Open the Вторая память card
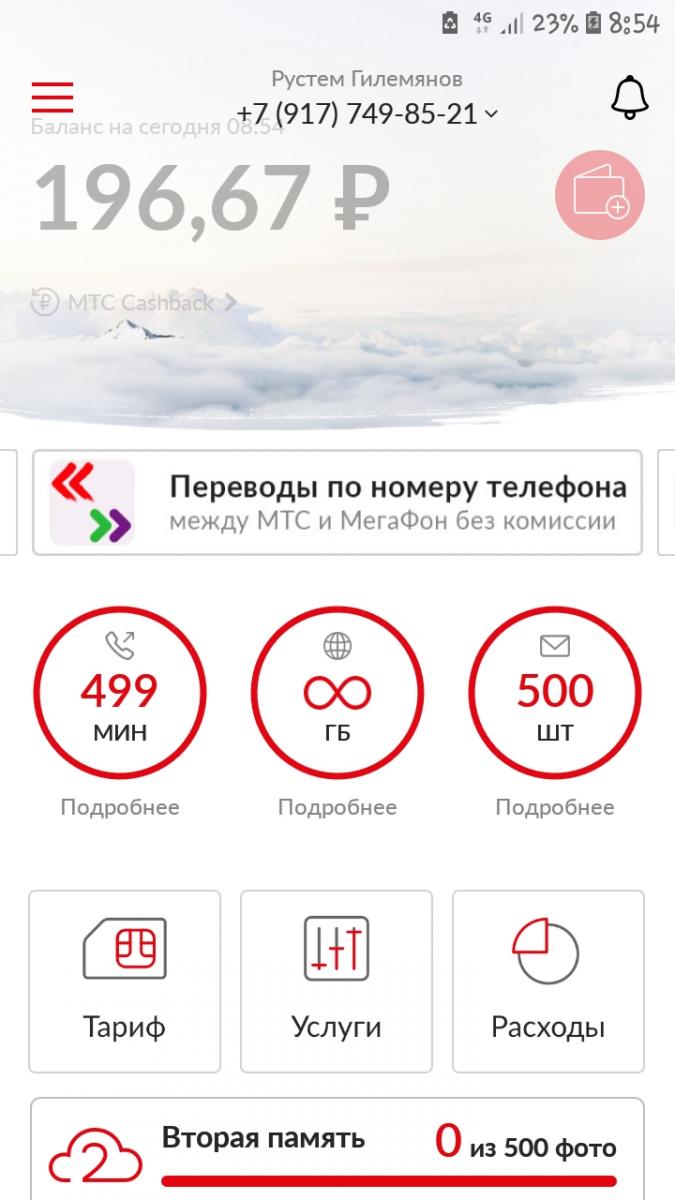Viewport: 675px width, 1200px height. point(337,1149)
